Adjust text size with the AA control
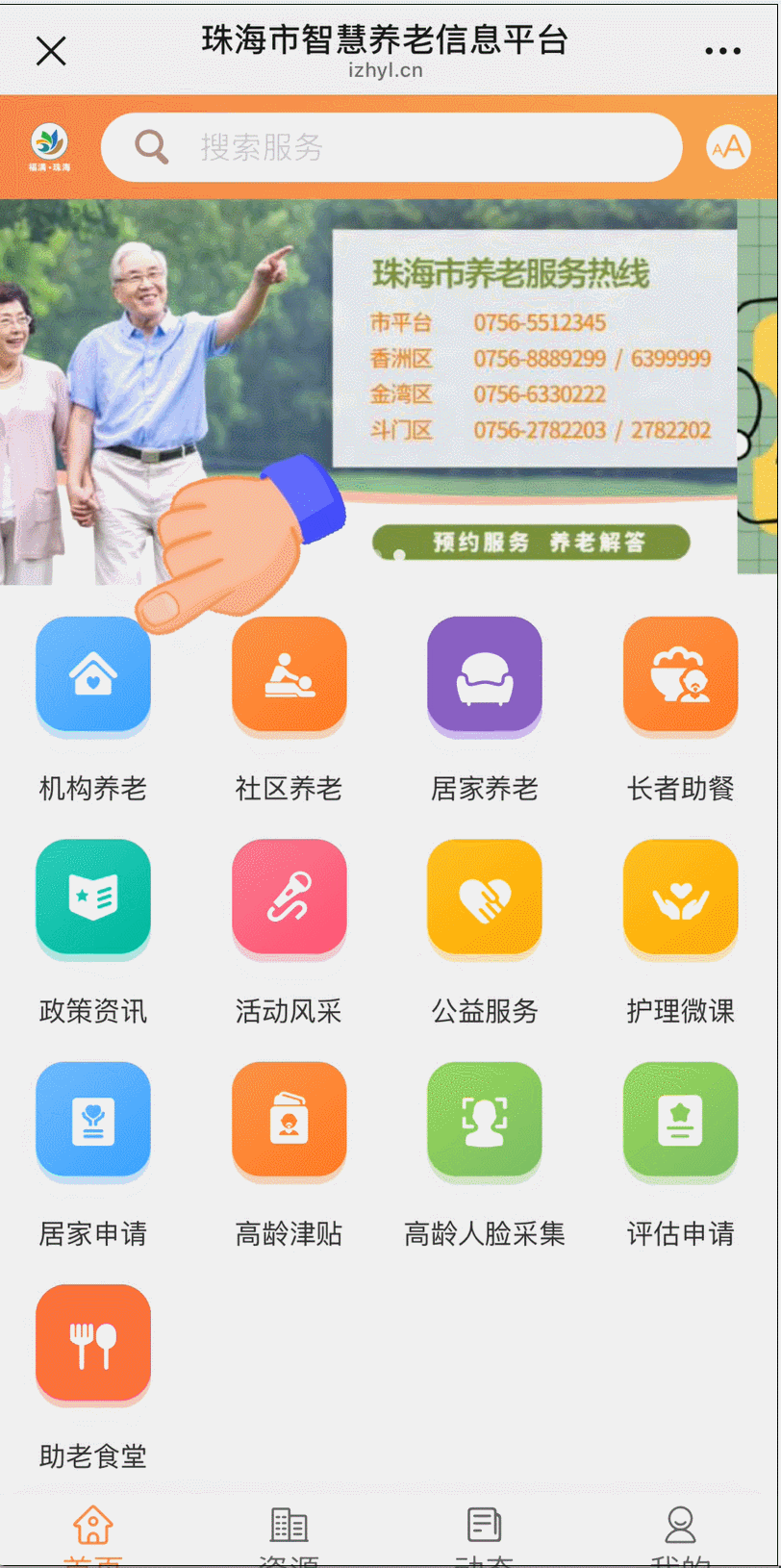This screenshot has height=1568, width=781. [728, 146]
